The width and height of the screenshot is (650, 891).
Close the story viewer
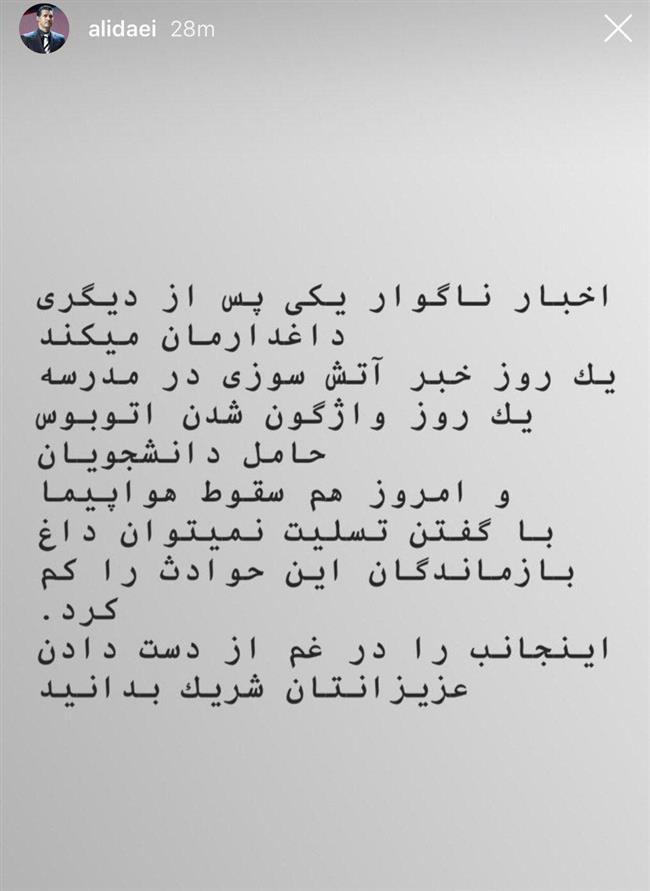(618, 28)
